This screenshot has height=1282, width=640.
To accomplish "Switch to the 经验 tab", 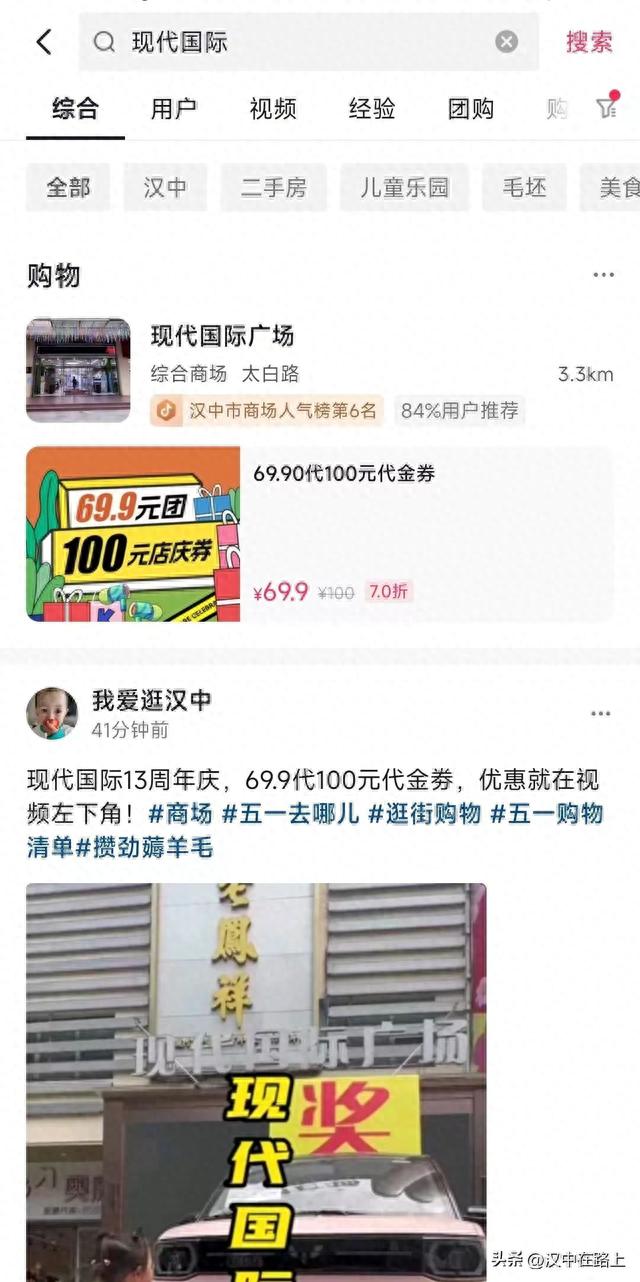I will point(372,109).
